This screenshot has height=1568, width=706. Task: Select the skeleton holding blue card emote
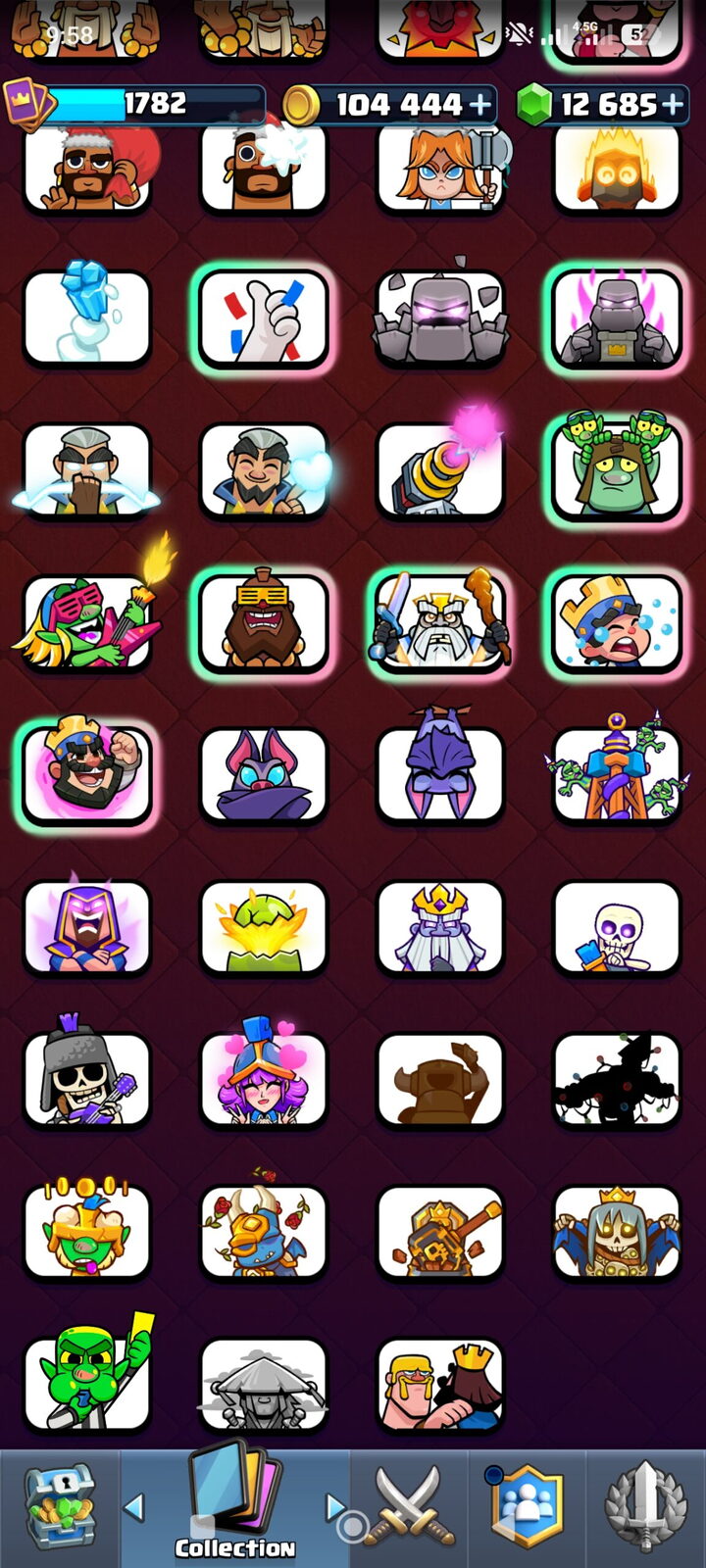pos(616,928)
